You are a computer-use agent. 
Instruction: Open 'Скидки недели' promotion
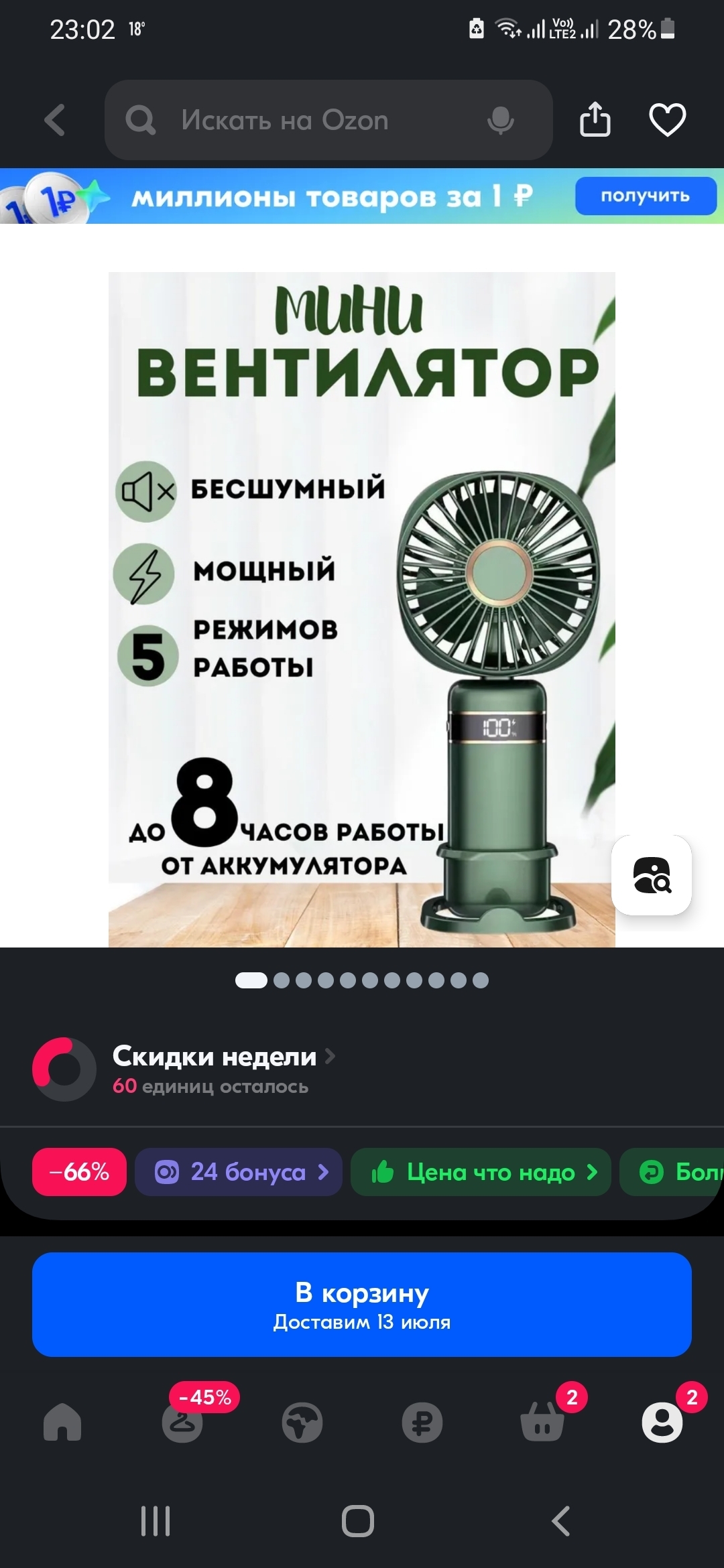point(215,1057)
